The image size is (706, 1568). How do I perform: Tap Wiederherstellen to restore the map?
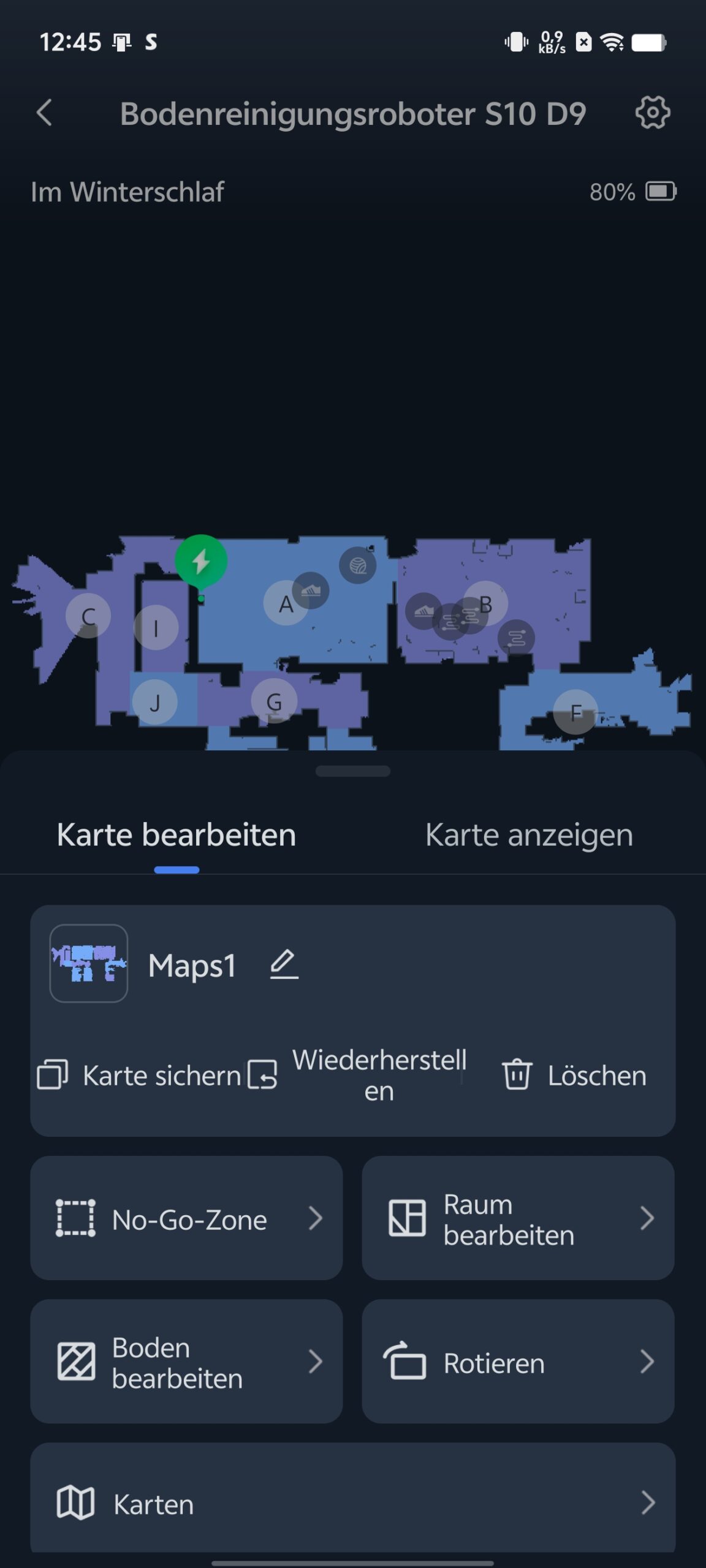click(358, 1076)
